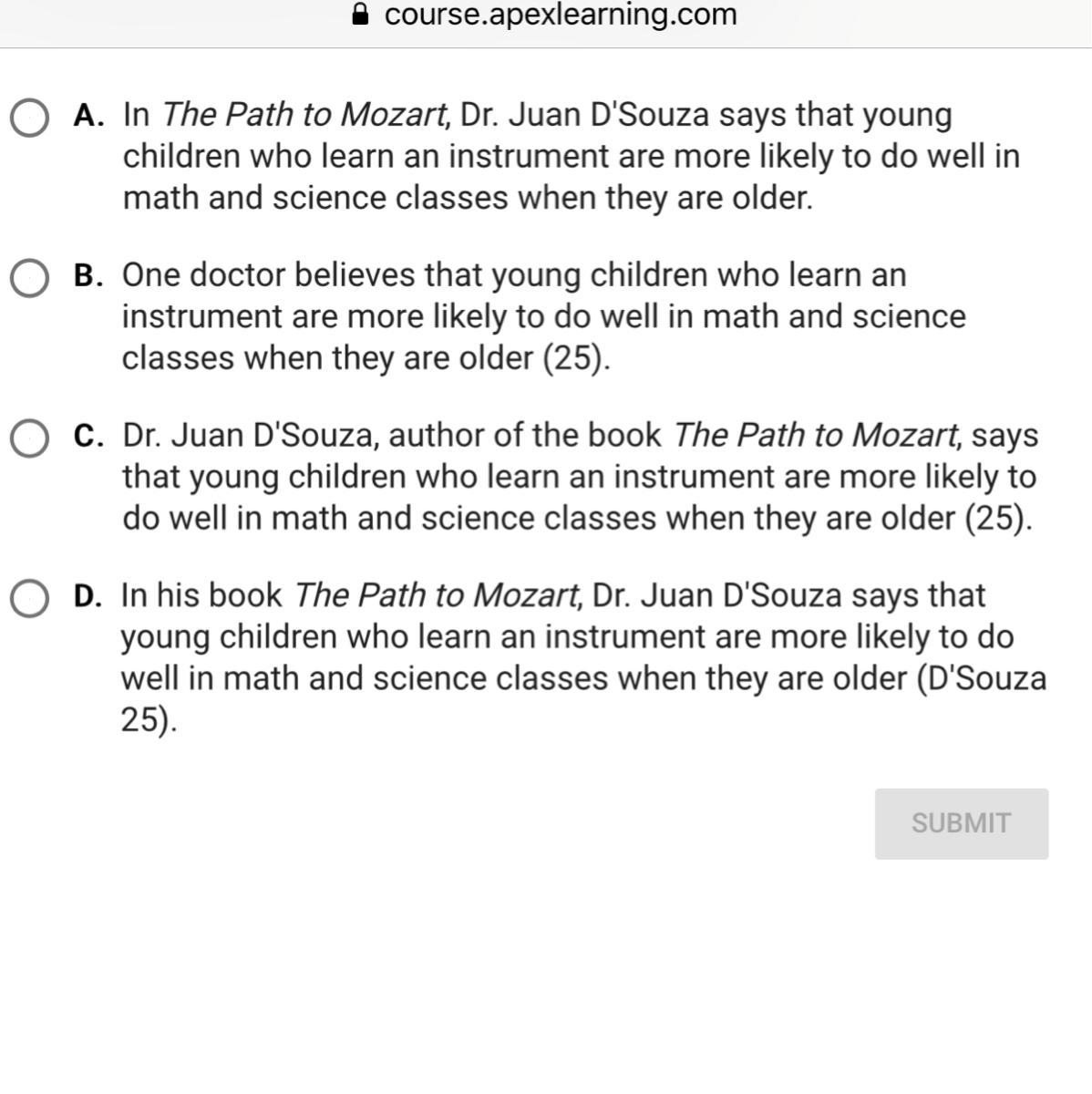The image size is (1092, 1094).
Task: Tap the SUBMIT button
Action: coord(961,823)
